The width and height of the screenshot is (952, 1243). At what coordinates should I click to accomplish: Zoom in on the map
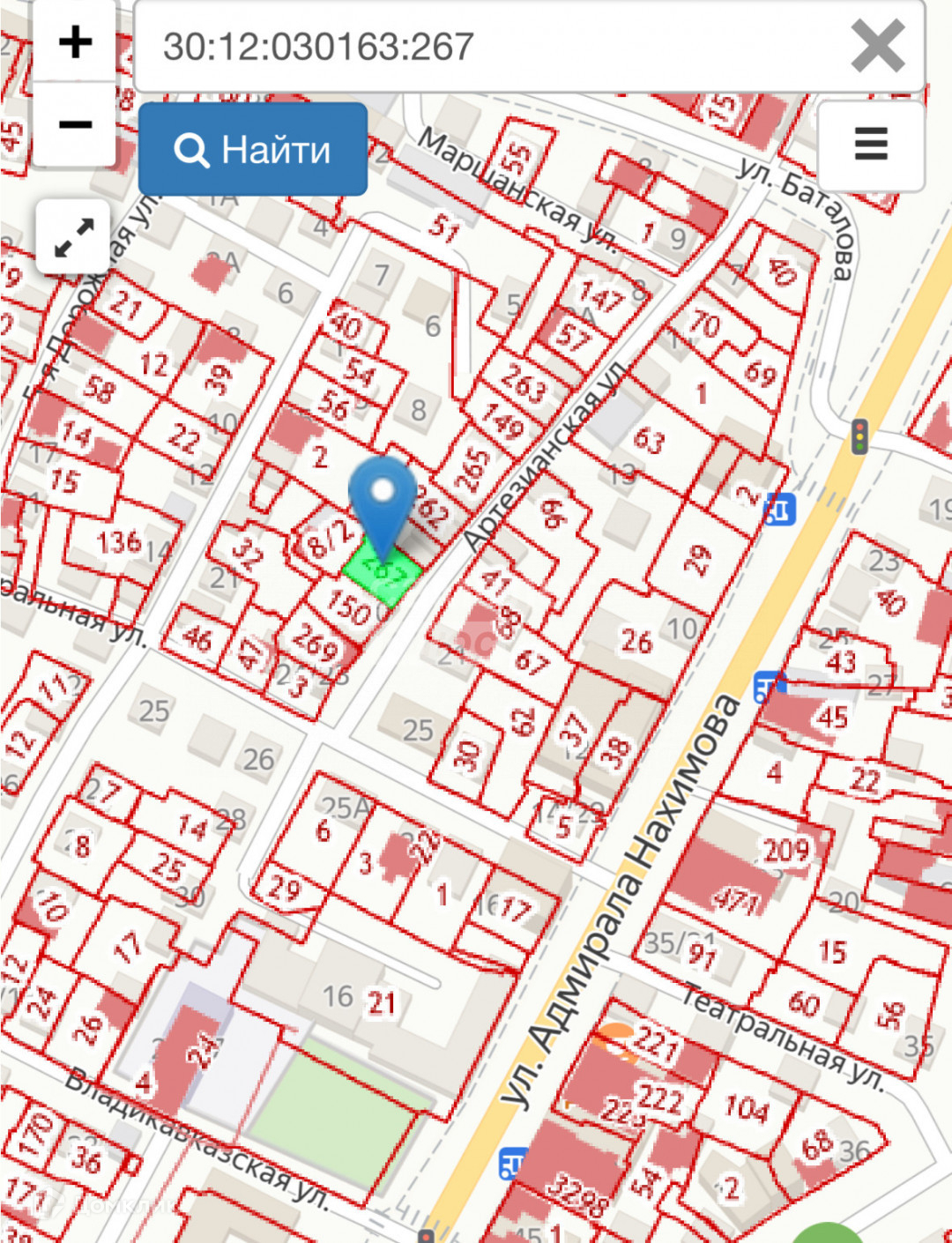click(75, 42)
